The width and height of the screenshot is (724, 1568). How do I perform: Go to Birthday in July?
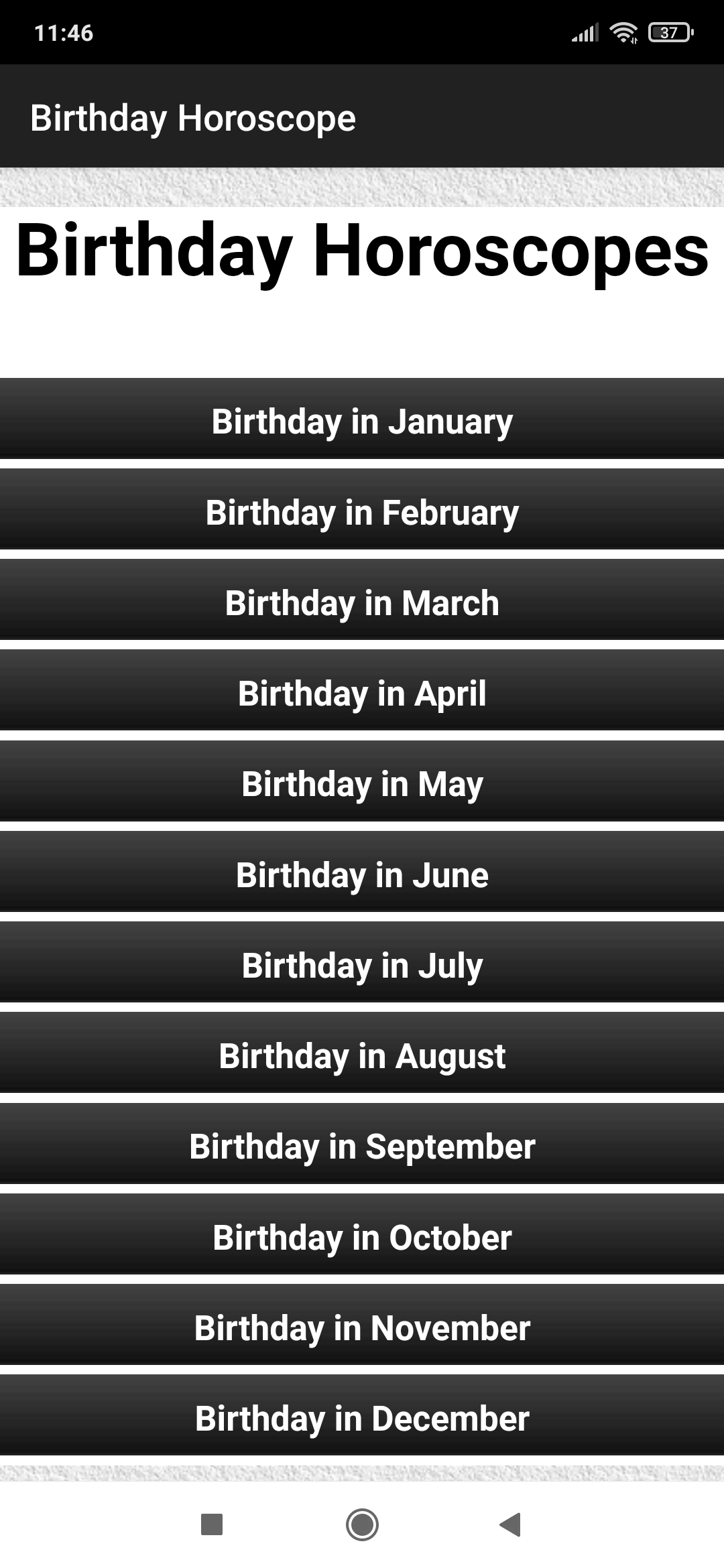[362, 965]
